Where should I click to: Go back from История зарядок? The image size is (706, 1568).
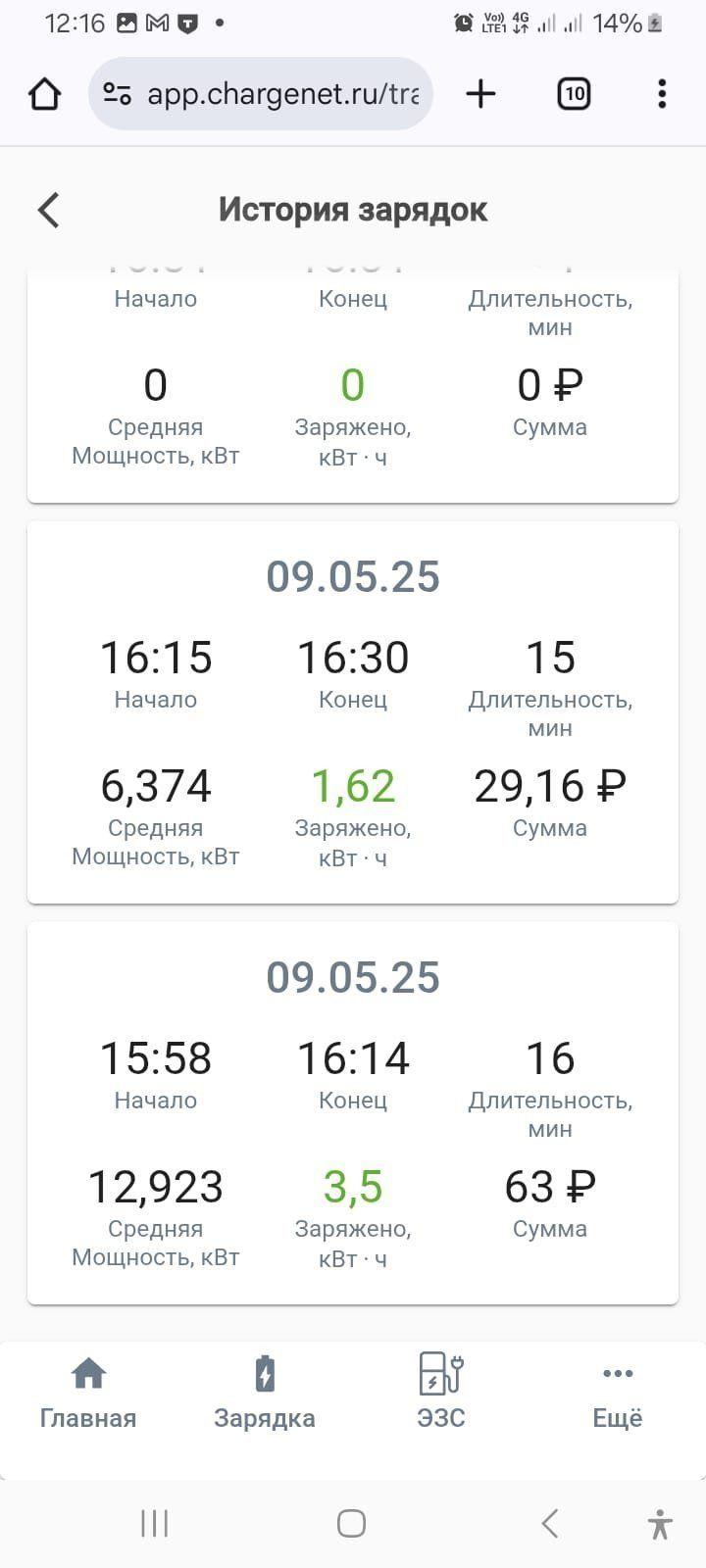[x=48, y=210]
